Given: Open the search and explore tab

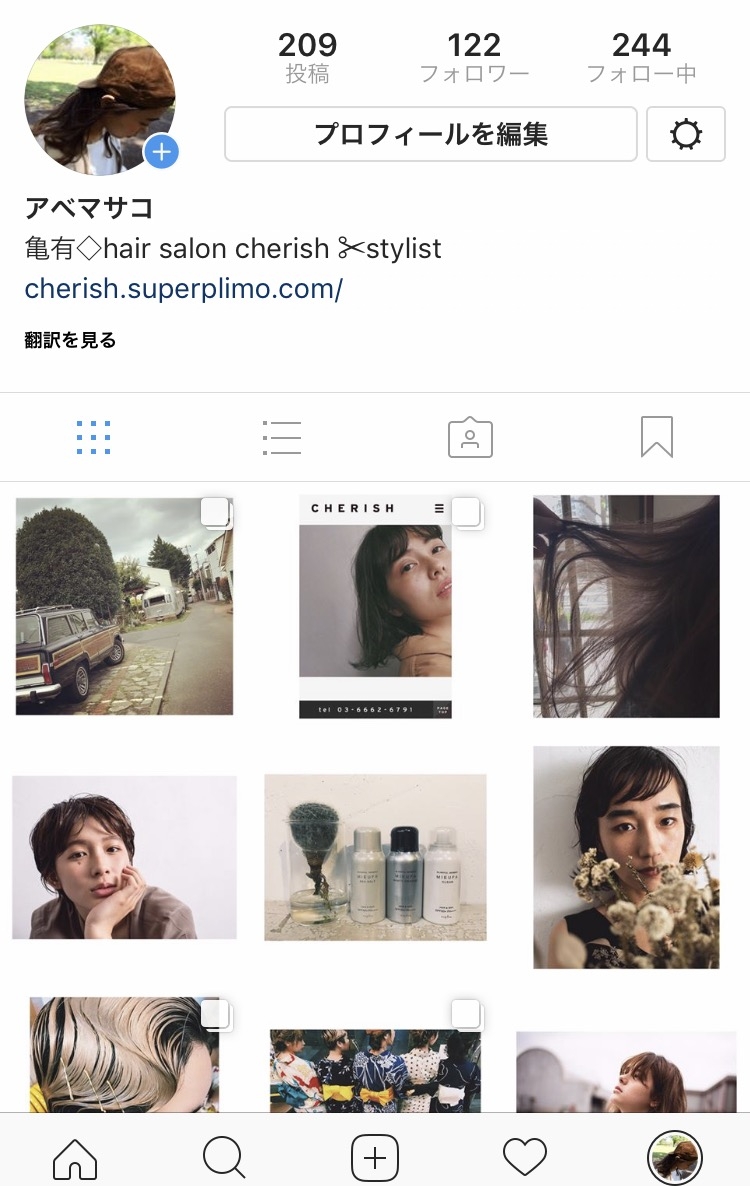Looking at the screenshot, I should (224, 1159).
